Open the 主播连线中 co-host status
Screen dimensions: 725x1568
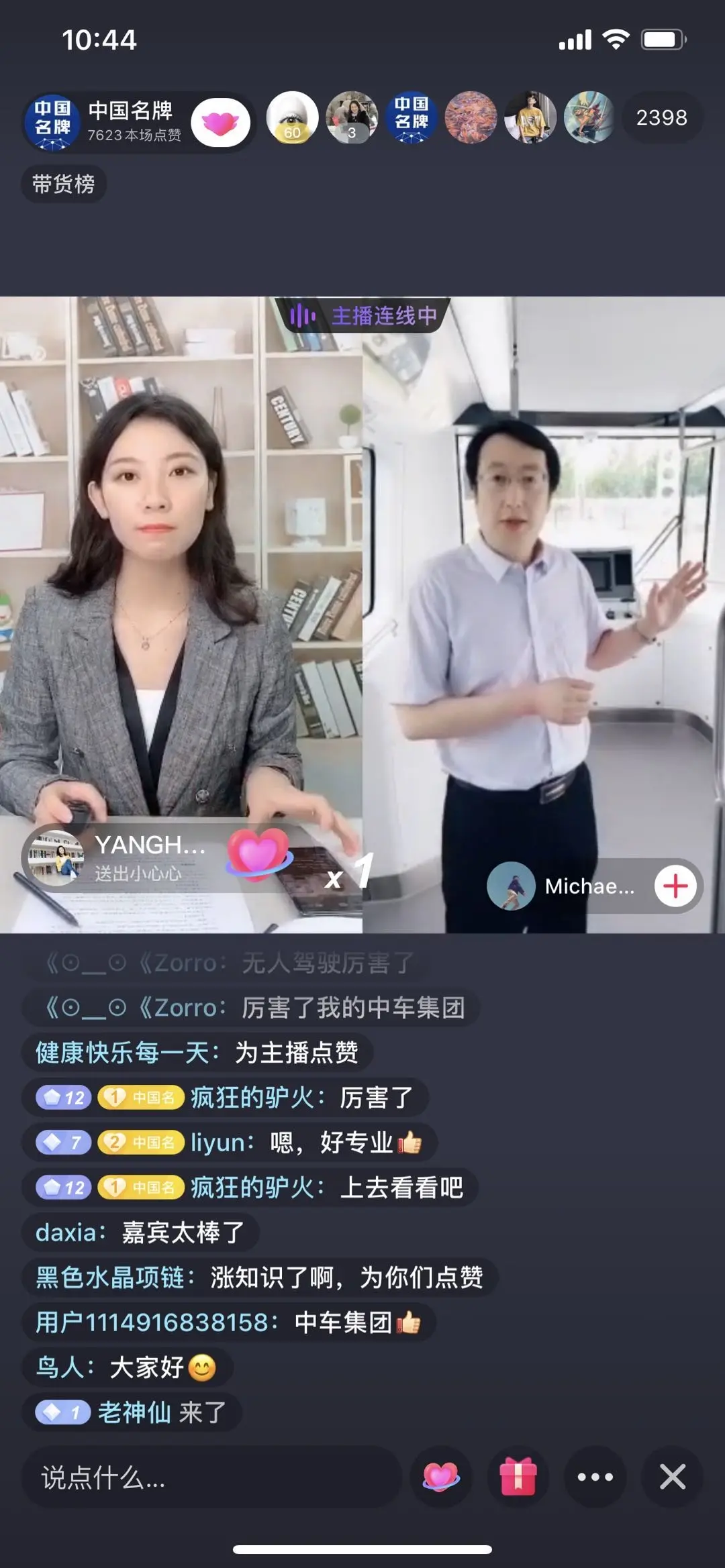363,315
